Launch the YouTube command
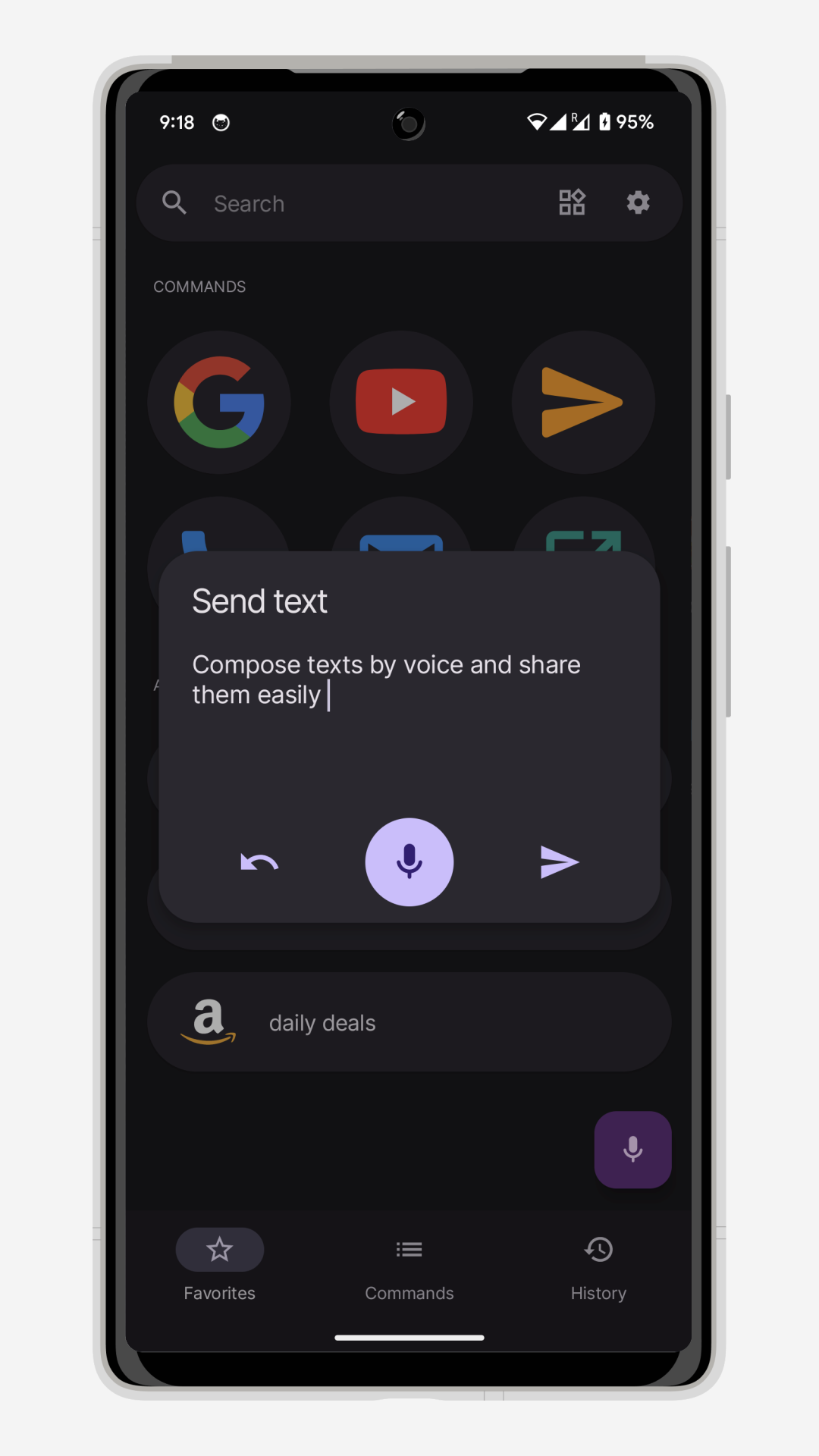Image resolution: width=819 pixels, height=1456 pixels. [x=401, y=402]
